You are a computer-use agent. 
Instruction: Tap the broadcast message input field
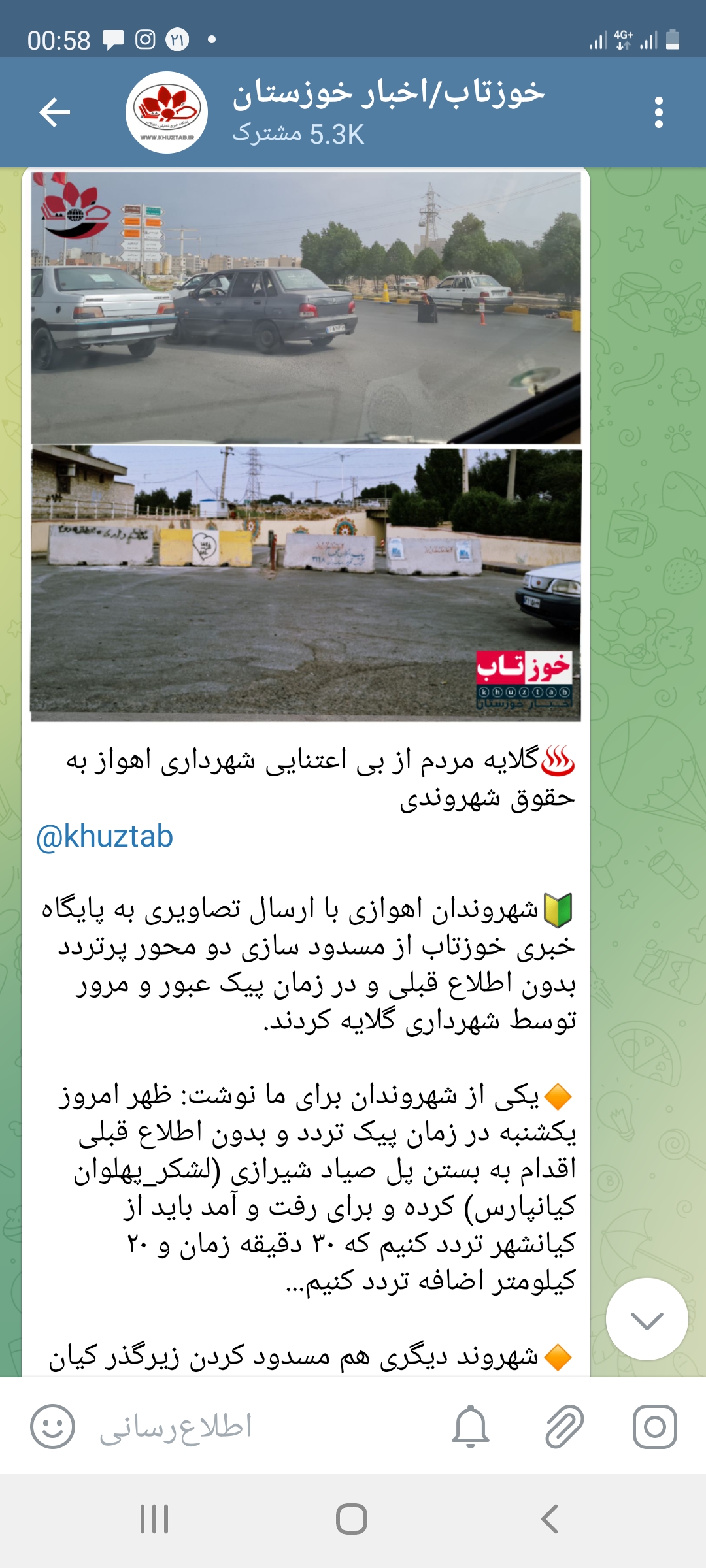[x=261, y=1426]
